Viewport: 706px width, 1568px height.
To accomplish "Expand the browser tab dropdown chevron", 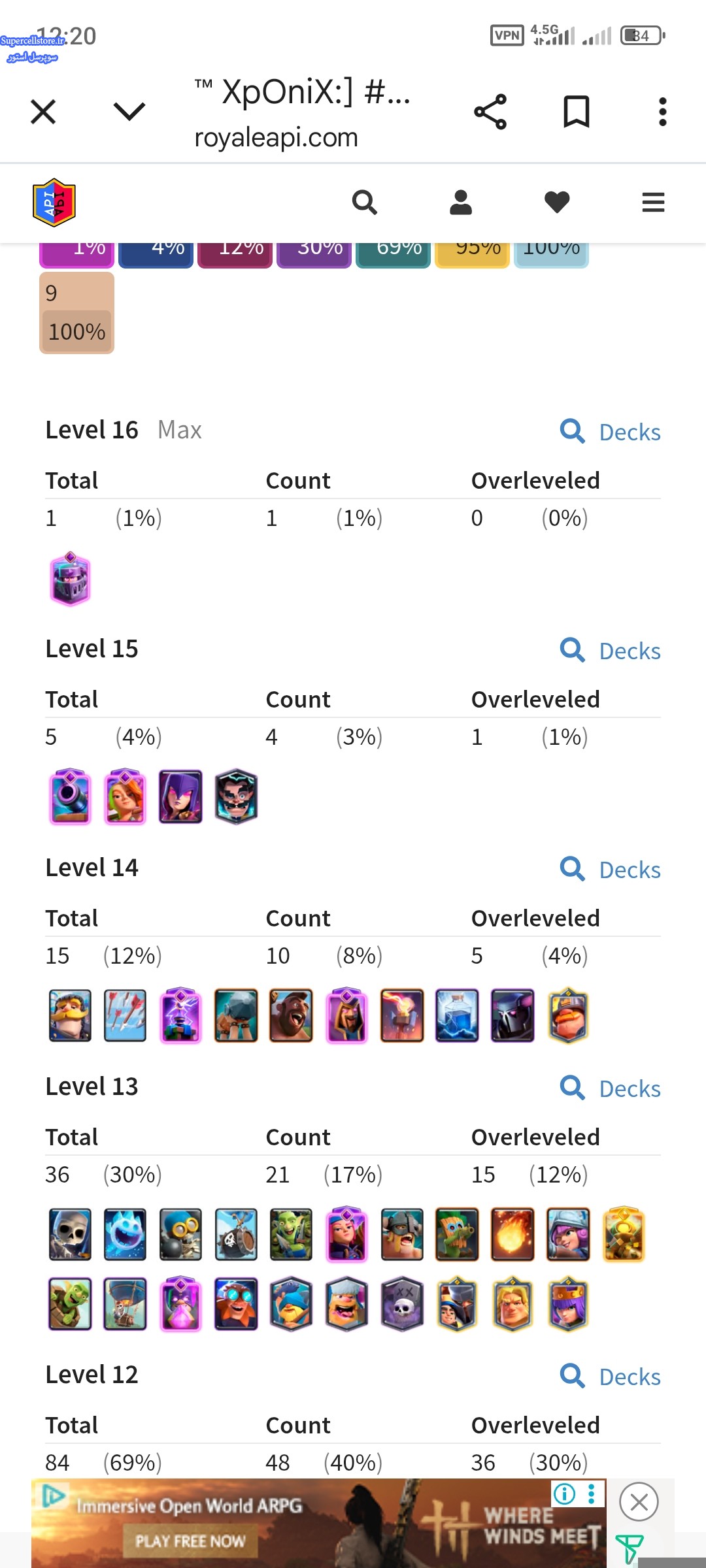I will click(x=129, y=112).
